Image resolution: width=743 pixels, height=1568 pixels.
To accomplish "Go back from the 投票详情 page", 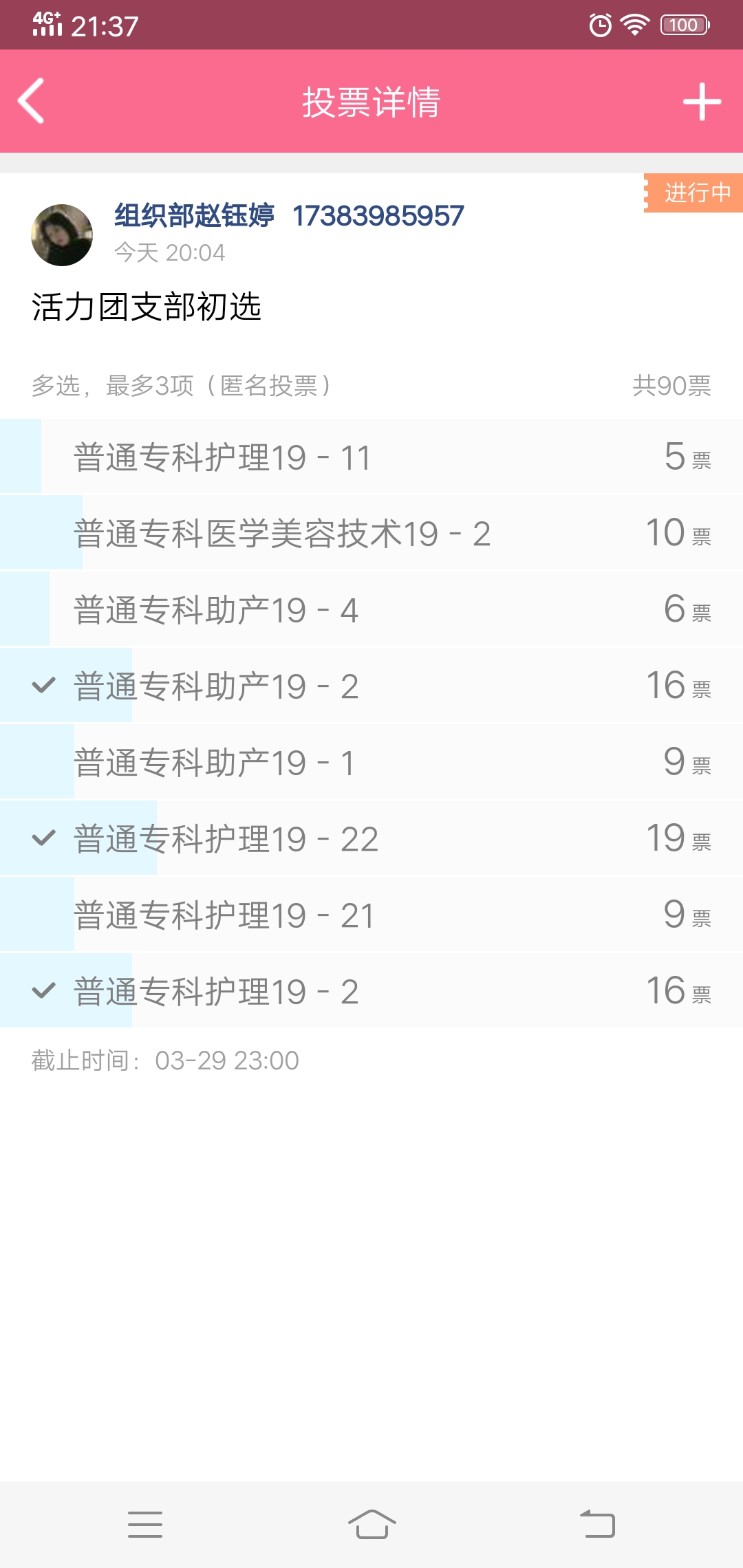I will pyautogui.click(x=32, y=101).
